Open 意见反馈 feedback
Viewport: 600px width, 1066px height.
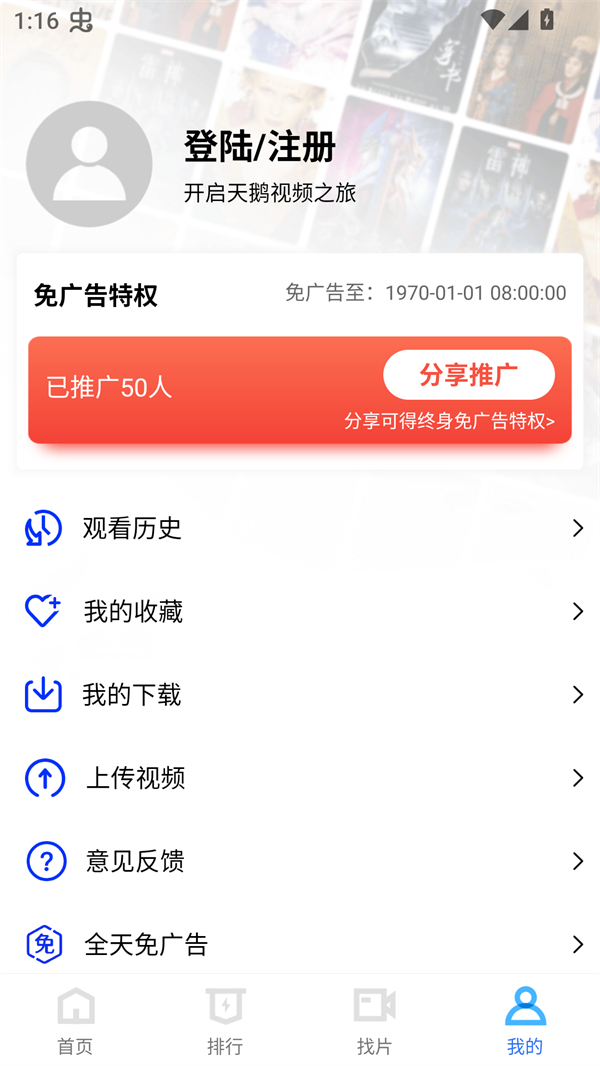pos(300,860)
